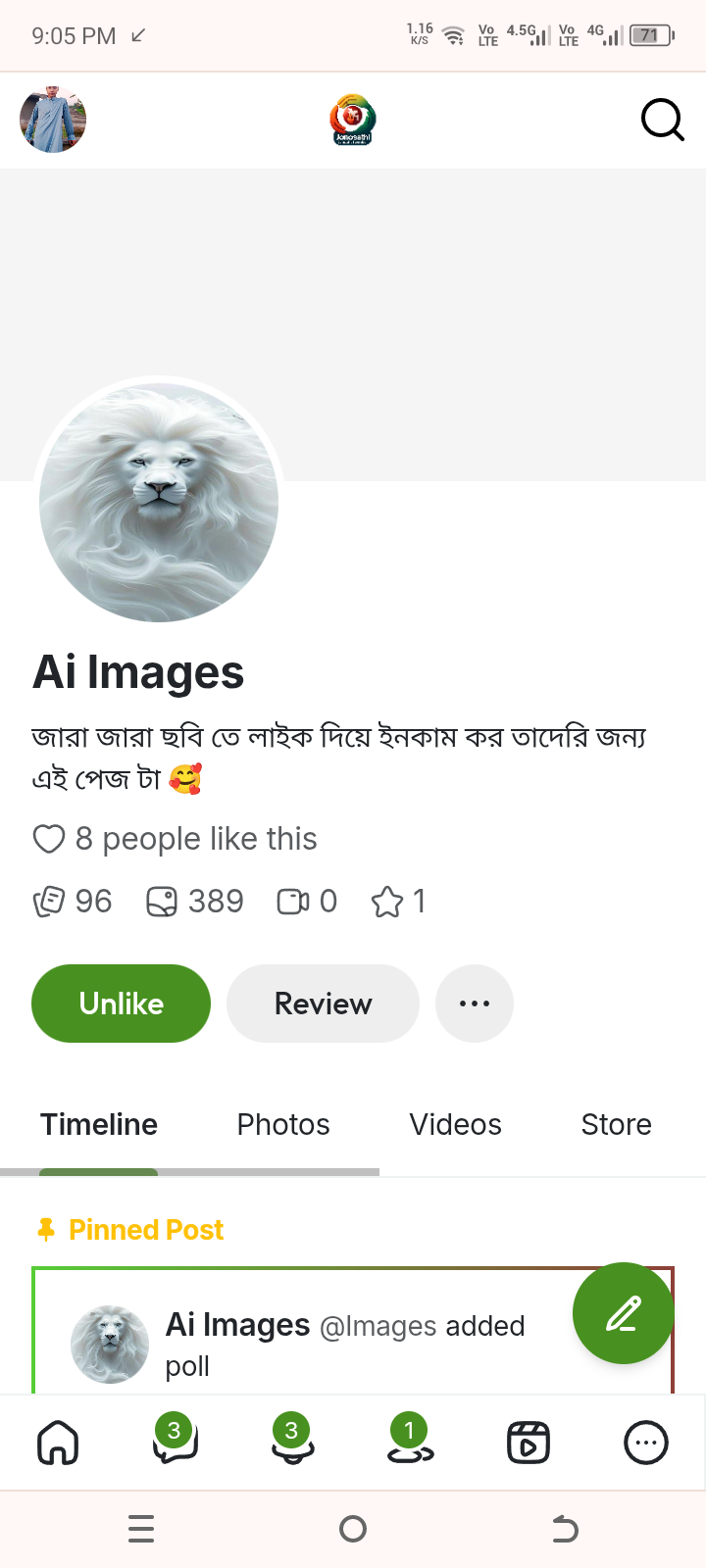Compose a new post with pencil button
Image resolution: width=706 pixels, height=1568 pixels.
pos(623,1313)
